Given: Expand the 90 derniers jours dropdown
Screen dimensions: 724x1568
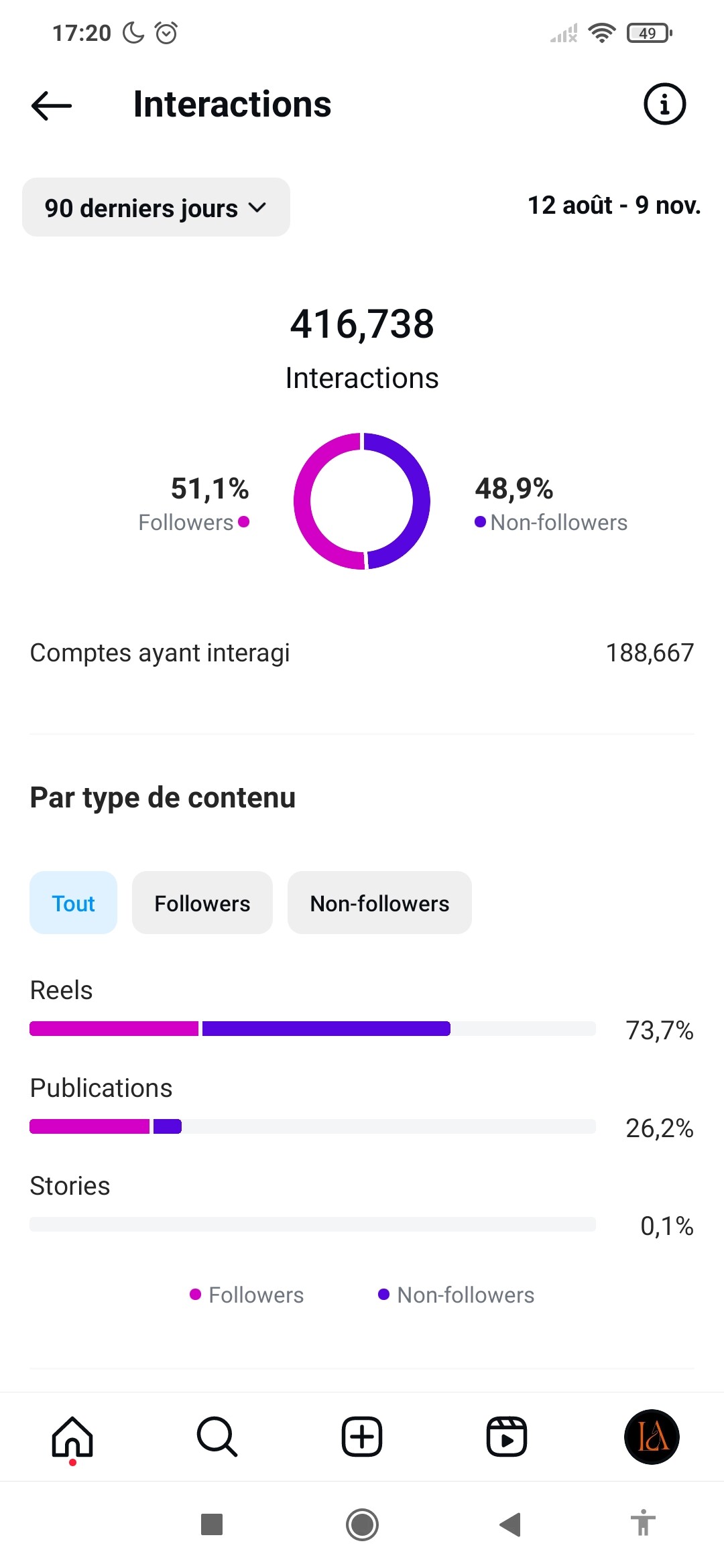Looking at the screenshot, I should pyautogui.click(x=156, y=208).
